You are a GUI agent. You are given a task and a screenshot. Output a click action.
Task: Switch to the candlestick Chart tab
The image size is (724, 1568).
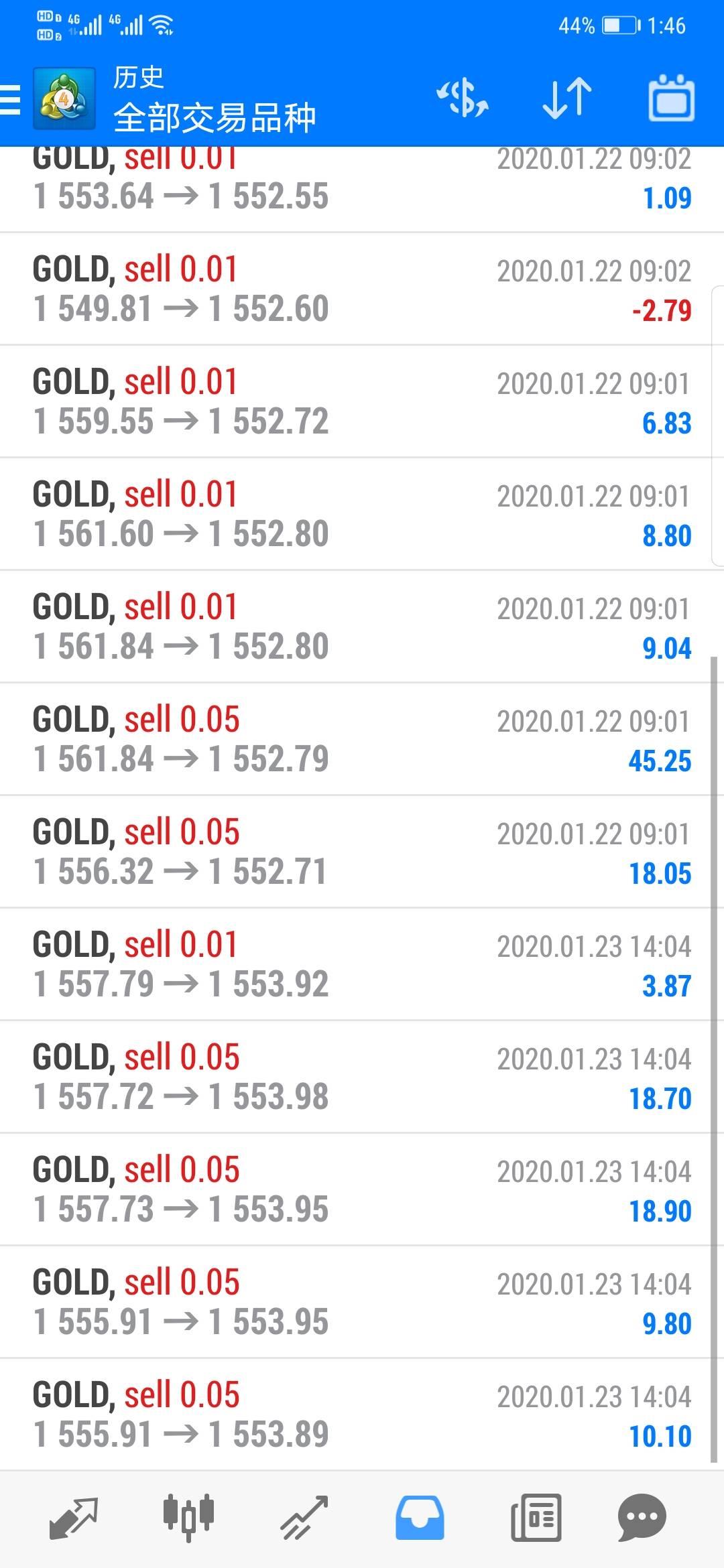click(188, 1517)
